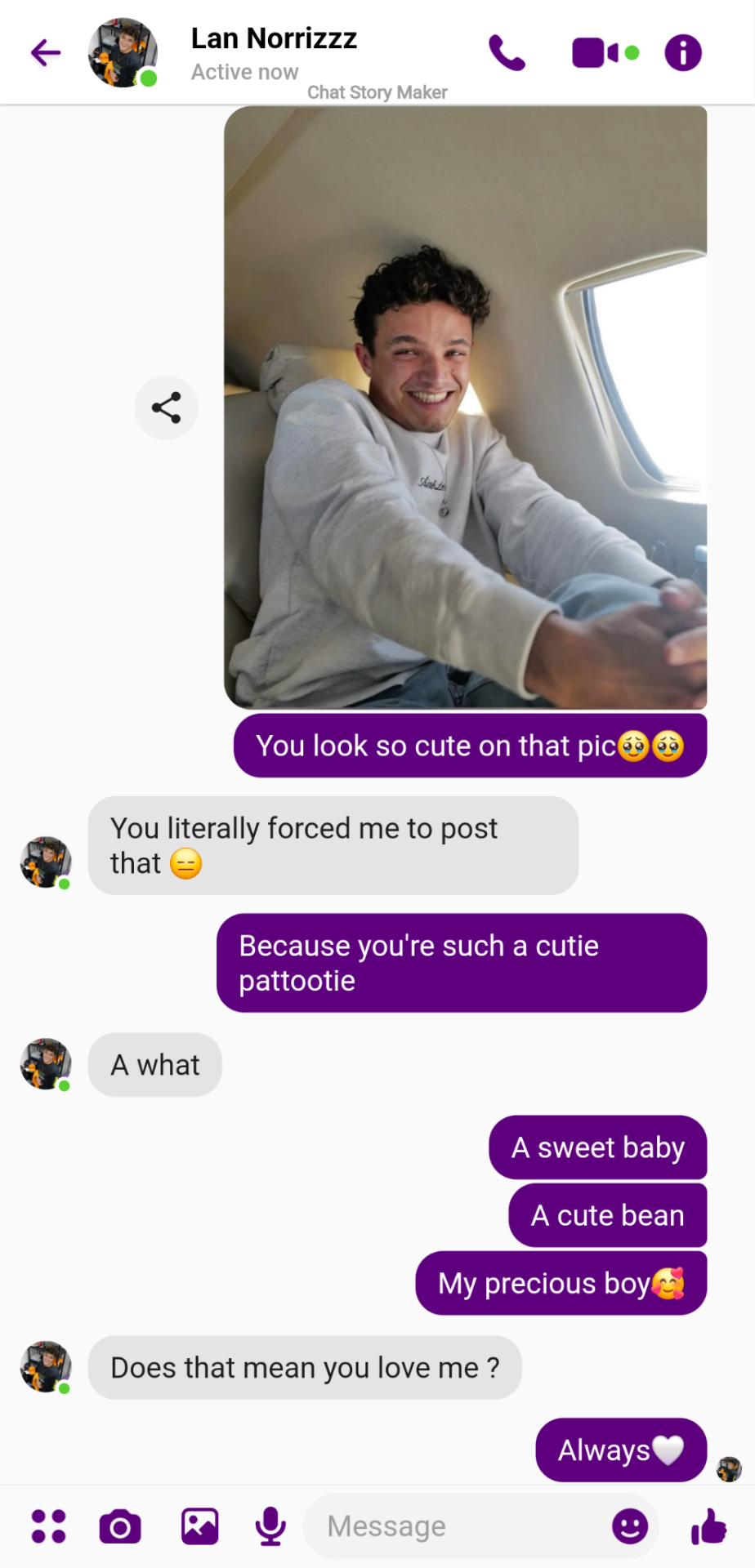Open the conversation info icon
This screenshot has height=1568, width=755.
coord(683,53)
